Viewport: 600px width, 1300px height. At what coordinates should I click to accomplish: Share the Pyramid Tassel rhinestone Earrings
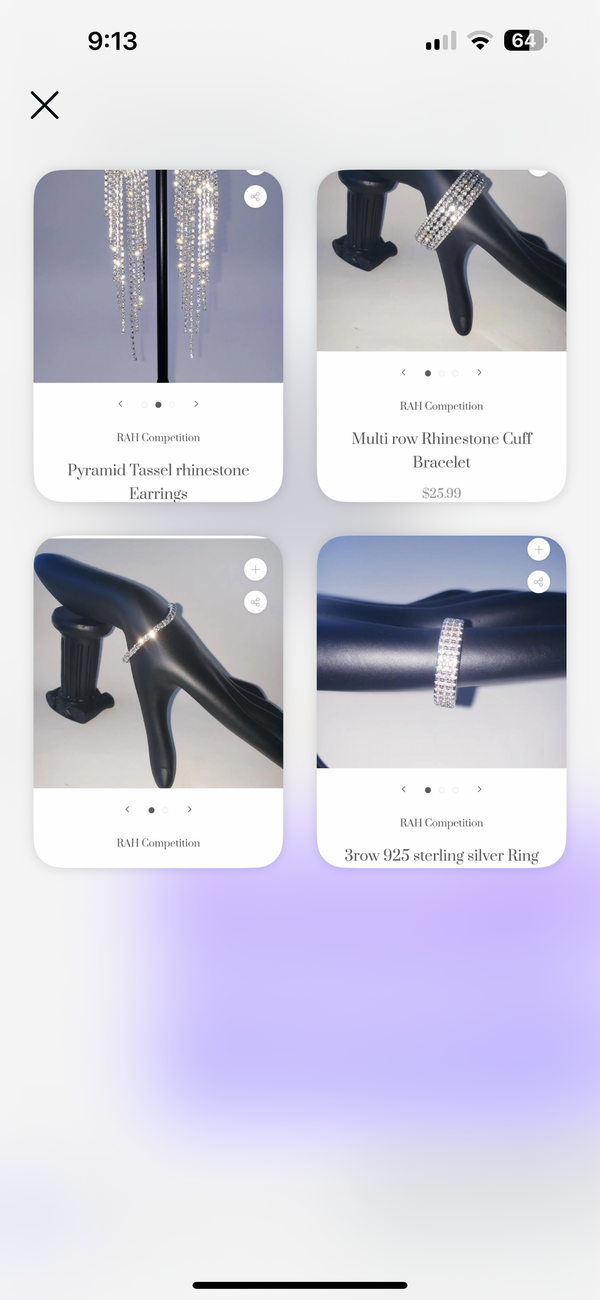click(255, 197)
